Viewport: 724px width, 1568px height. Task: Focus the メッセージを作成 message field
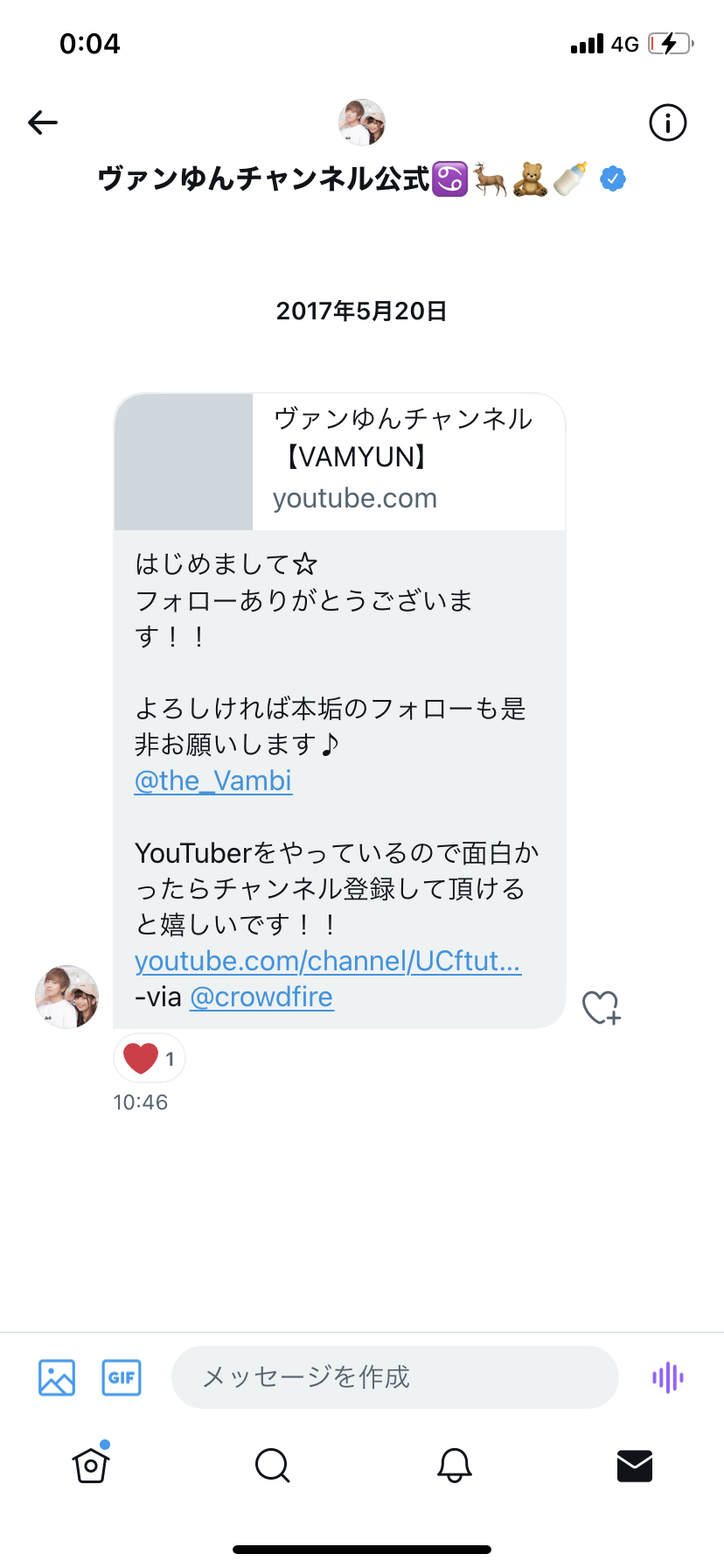pyautogui.click(x=395, y=1377)
